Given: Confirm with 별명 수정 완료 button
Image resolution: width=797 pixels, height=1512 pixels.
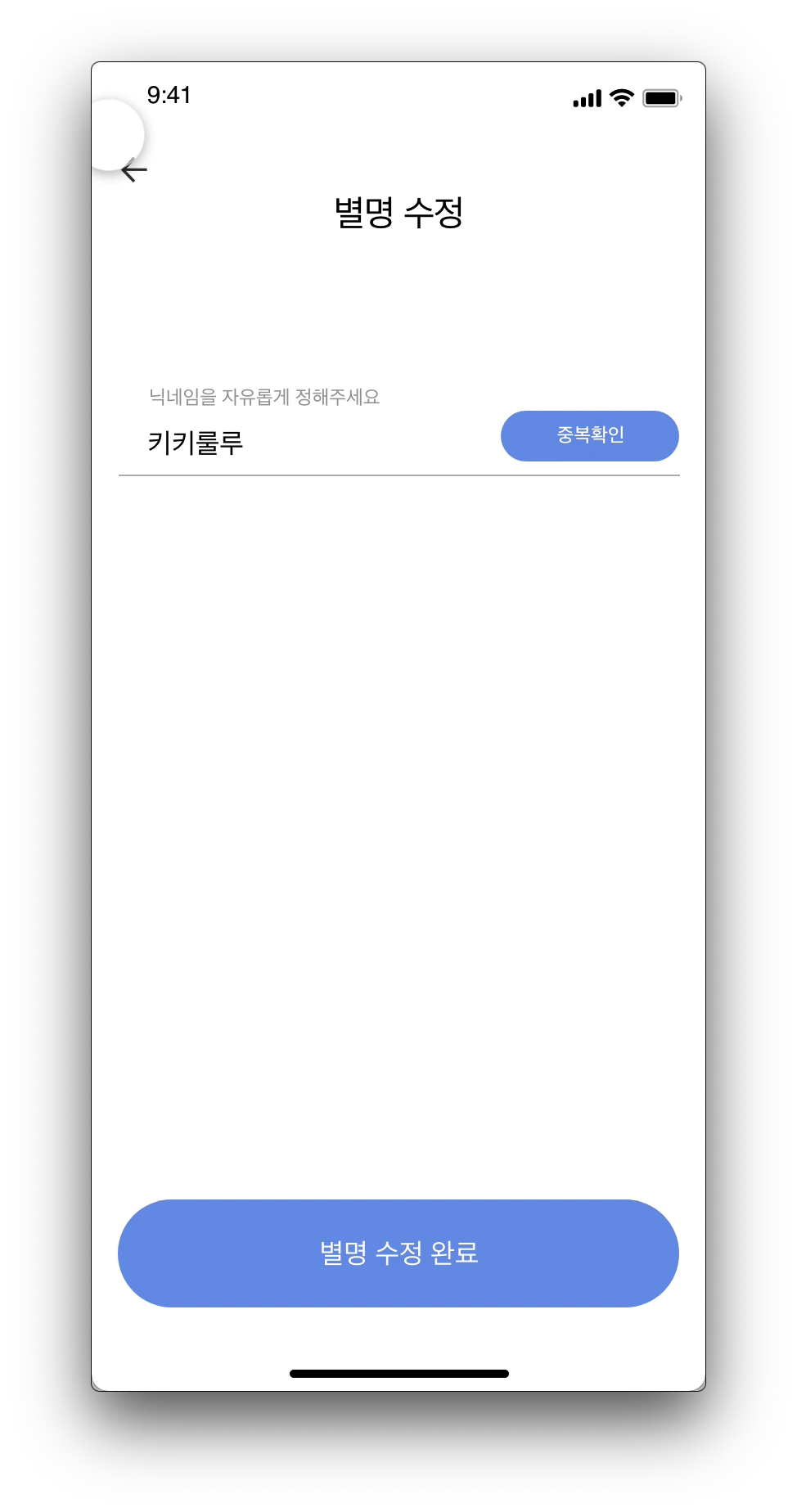Looking at the screenshot, I should coord(398,1253).
